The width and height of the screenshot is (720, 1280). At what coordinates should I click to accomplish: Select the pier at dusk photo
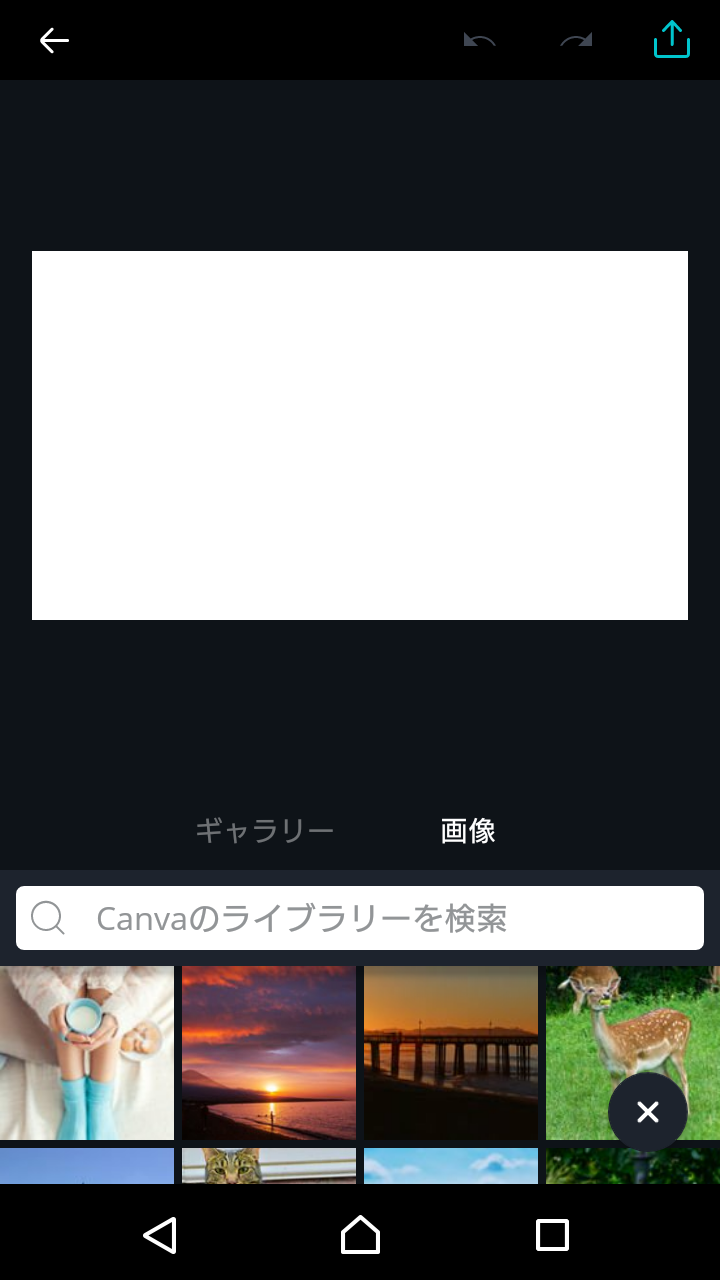point(451,1052)
